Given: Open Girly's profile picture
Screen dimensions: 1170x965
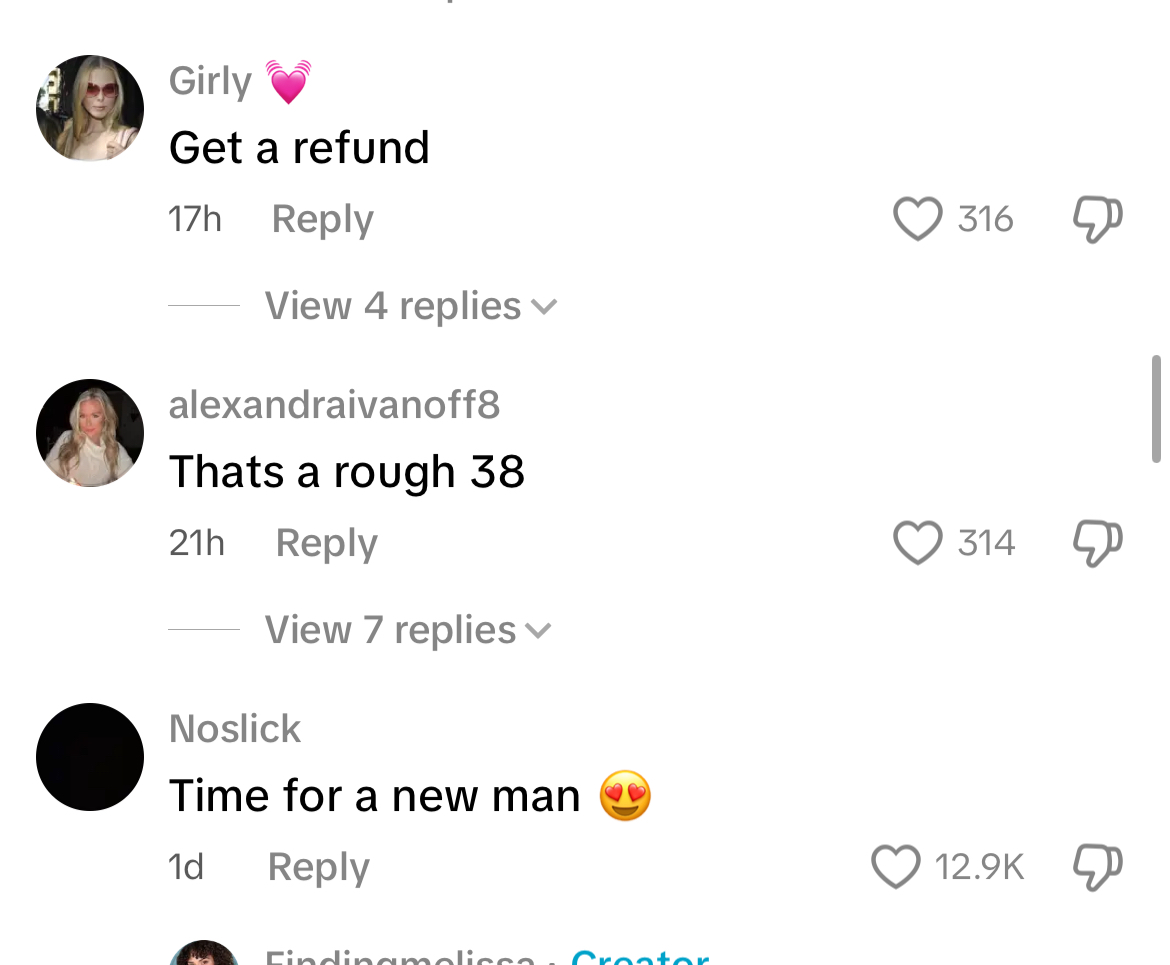Looking at the screenshot, I should click(x=90, y=108).
